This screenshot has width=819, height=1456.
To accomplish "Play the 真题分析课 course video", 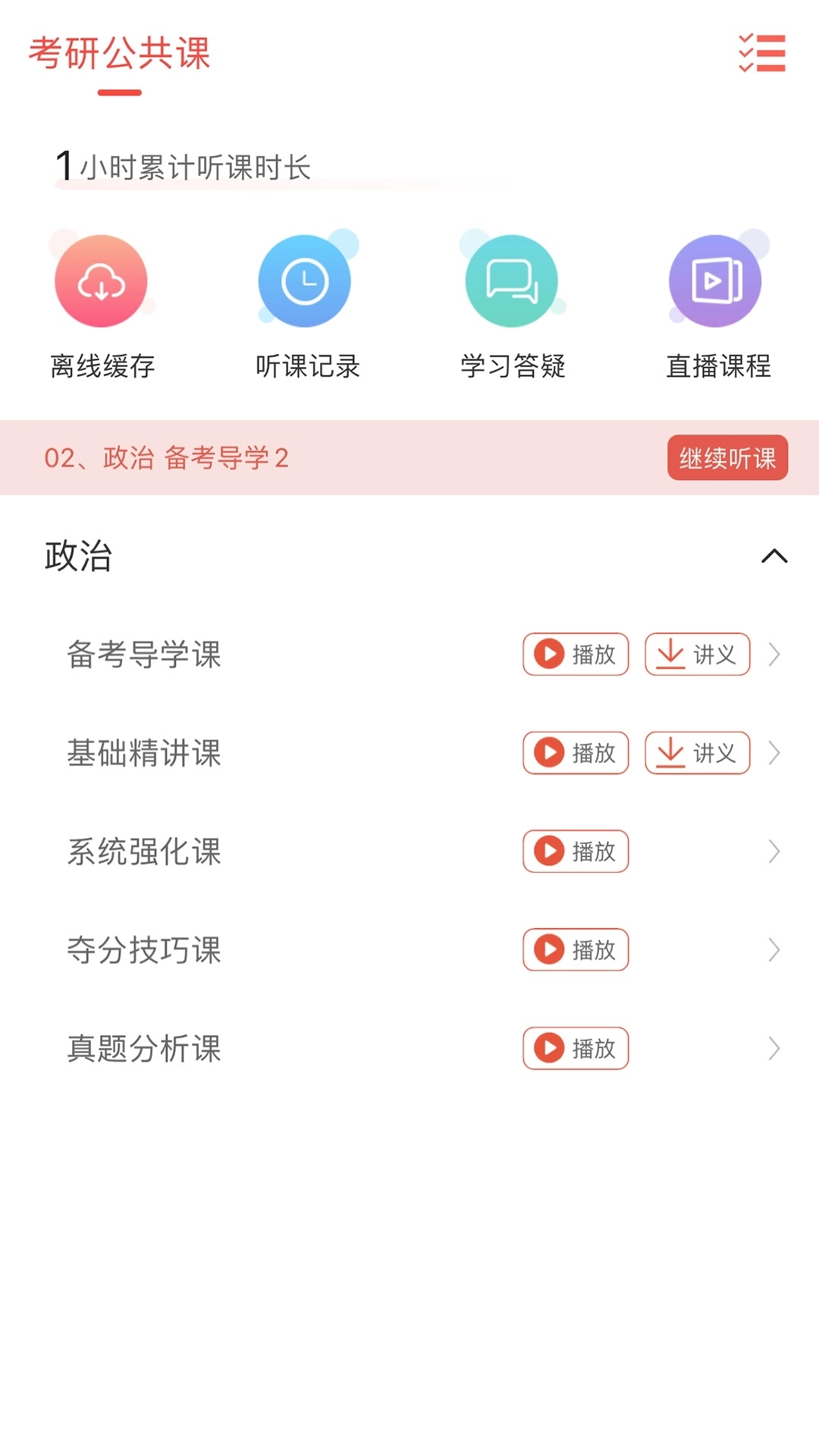I will click(575, 1049).
